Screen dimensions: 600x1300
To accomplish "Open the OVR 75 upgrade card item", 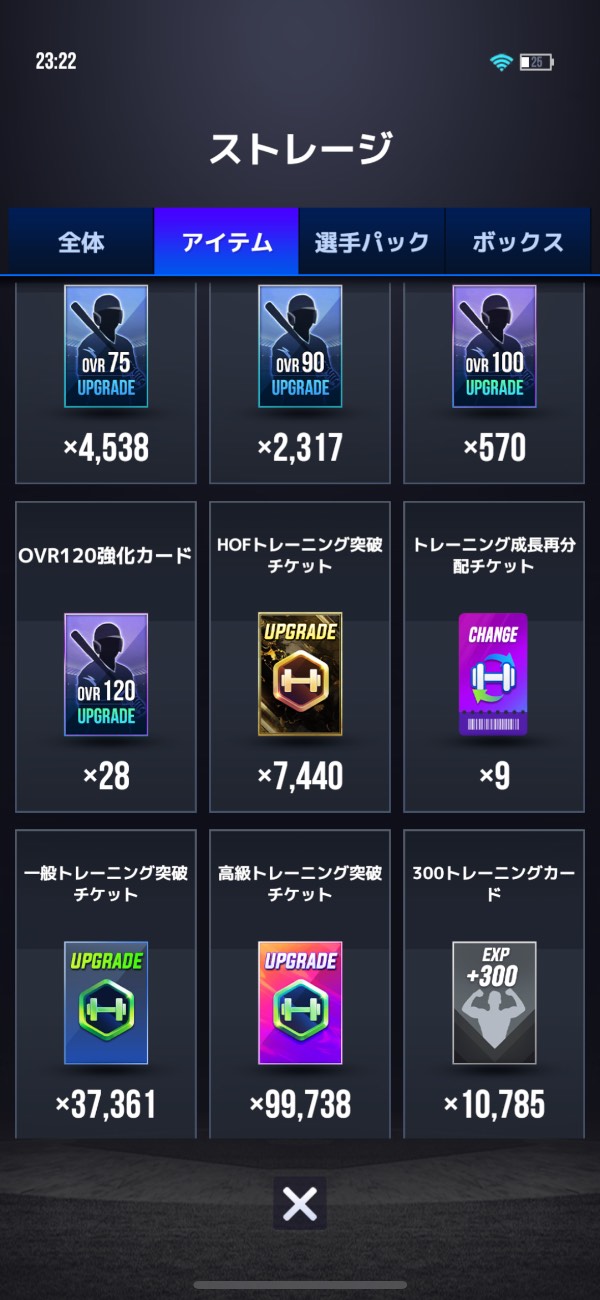I will (x=106, y=380).
